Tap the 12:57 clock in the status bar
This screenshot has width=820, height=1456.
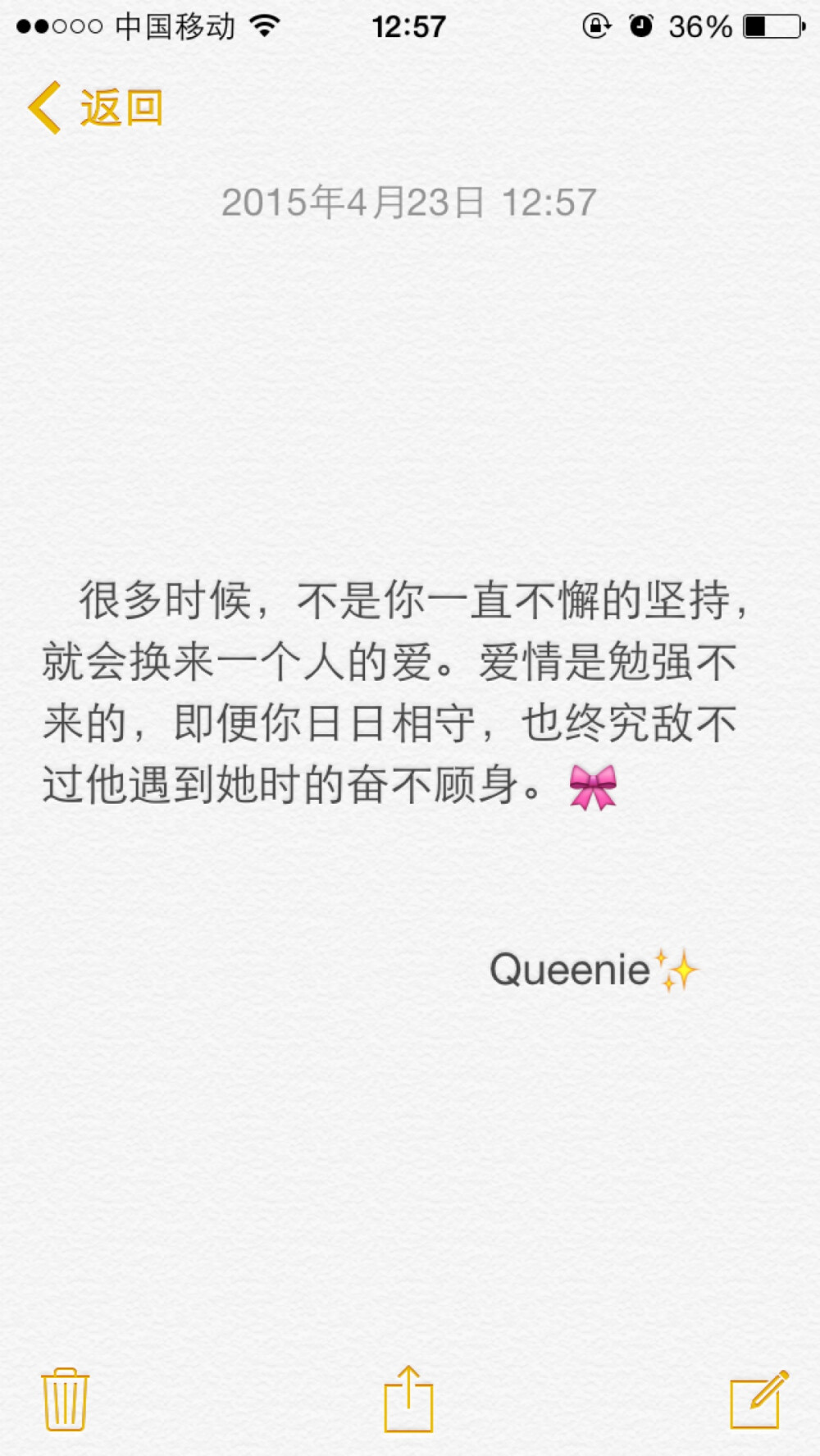tap(410, 25)
